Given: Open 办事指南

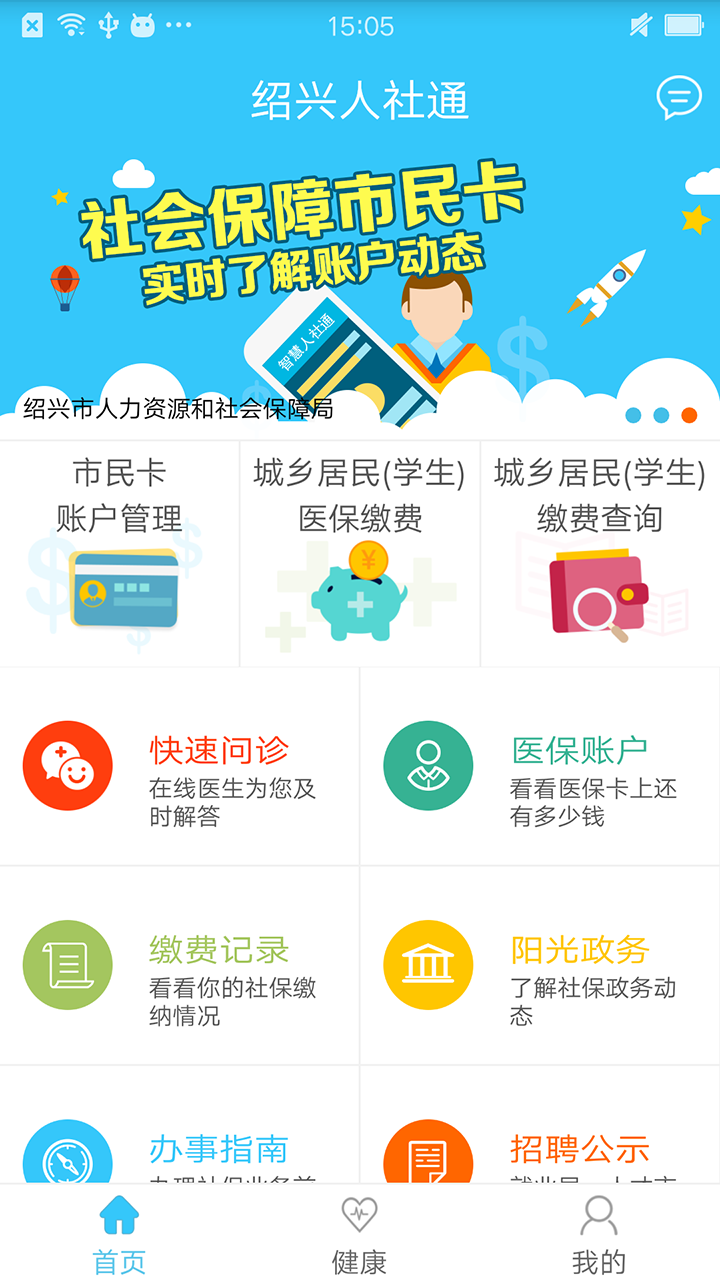Looking at the screenshot, I should pos(180,1150).
